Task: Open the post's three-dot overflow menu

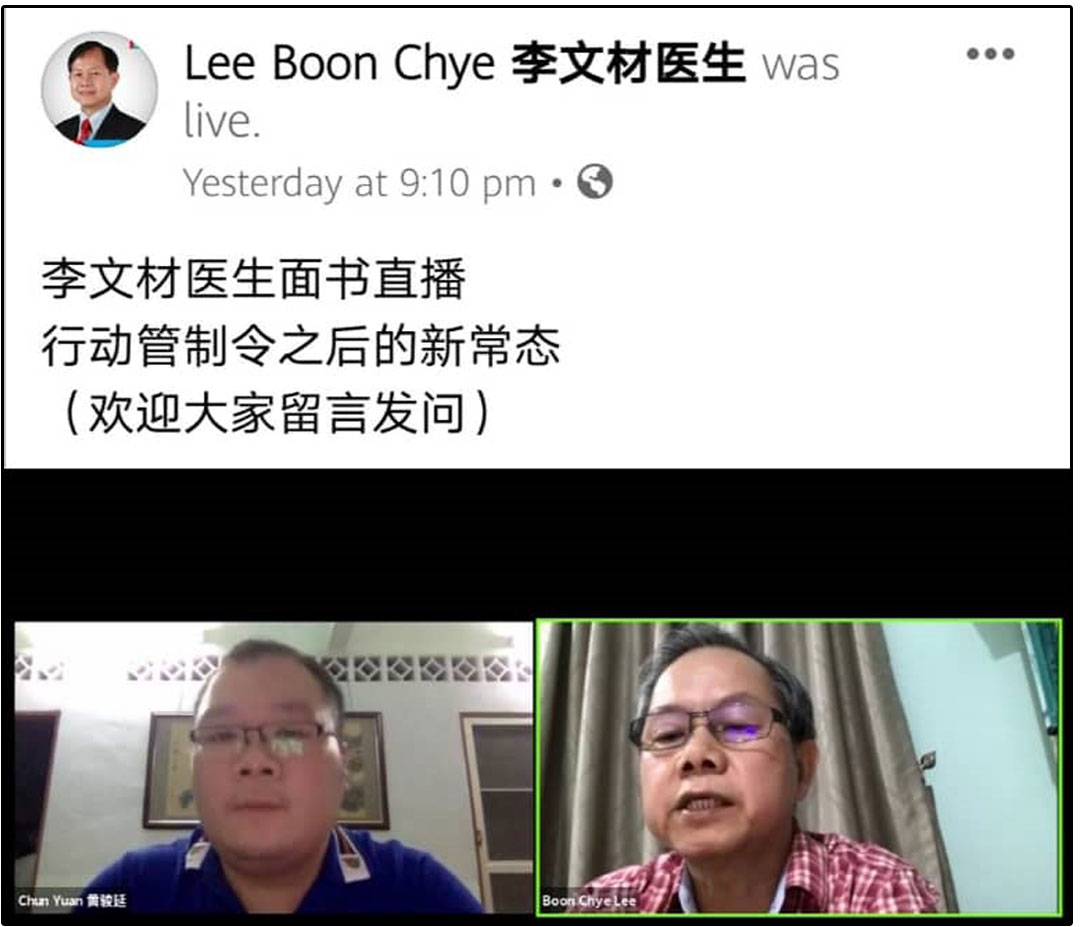Action: 991,55
